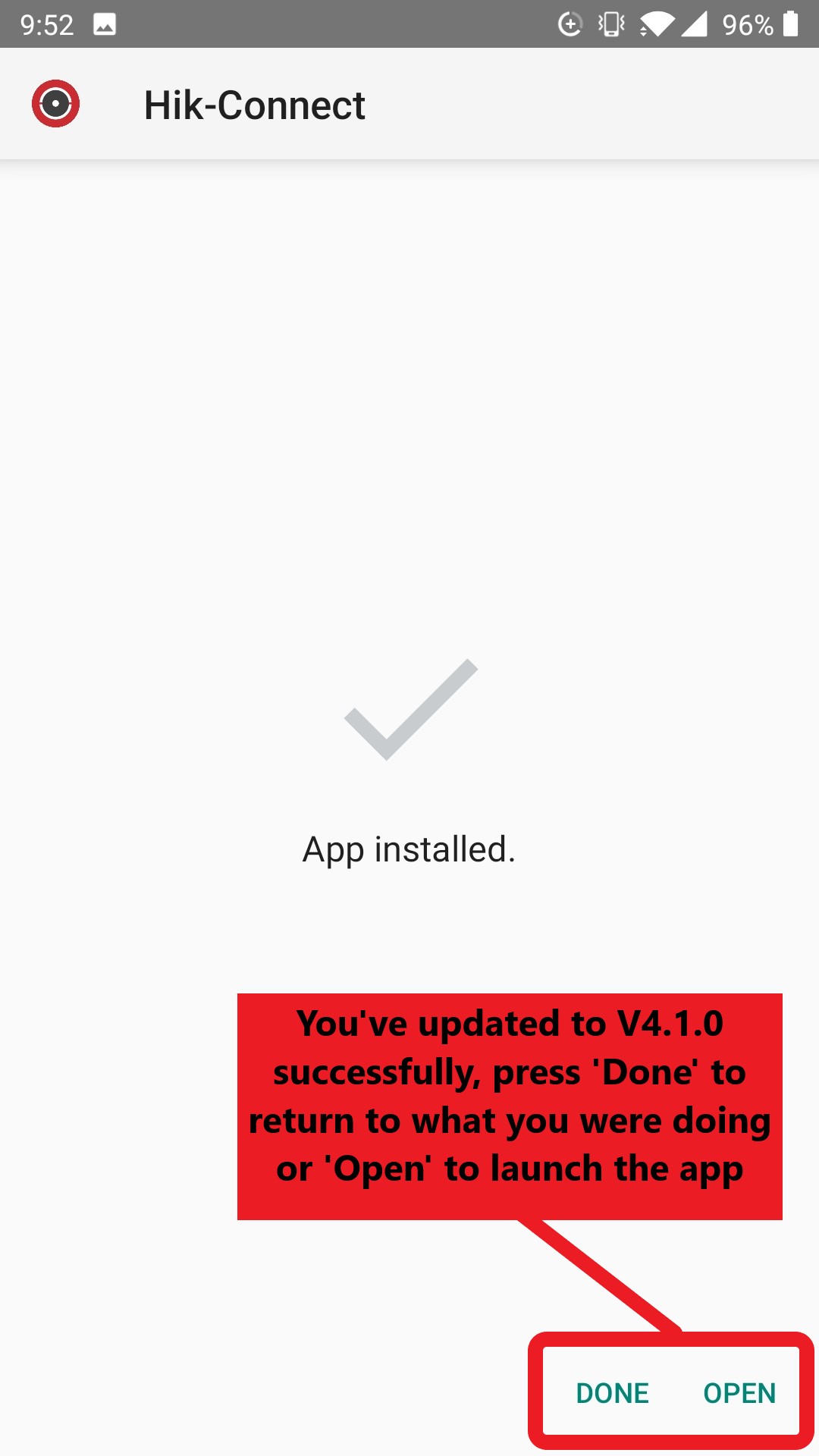Tap OPEN to launch Hik-Connect

(x=739, y=1393)
